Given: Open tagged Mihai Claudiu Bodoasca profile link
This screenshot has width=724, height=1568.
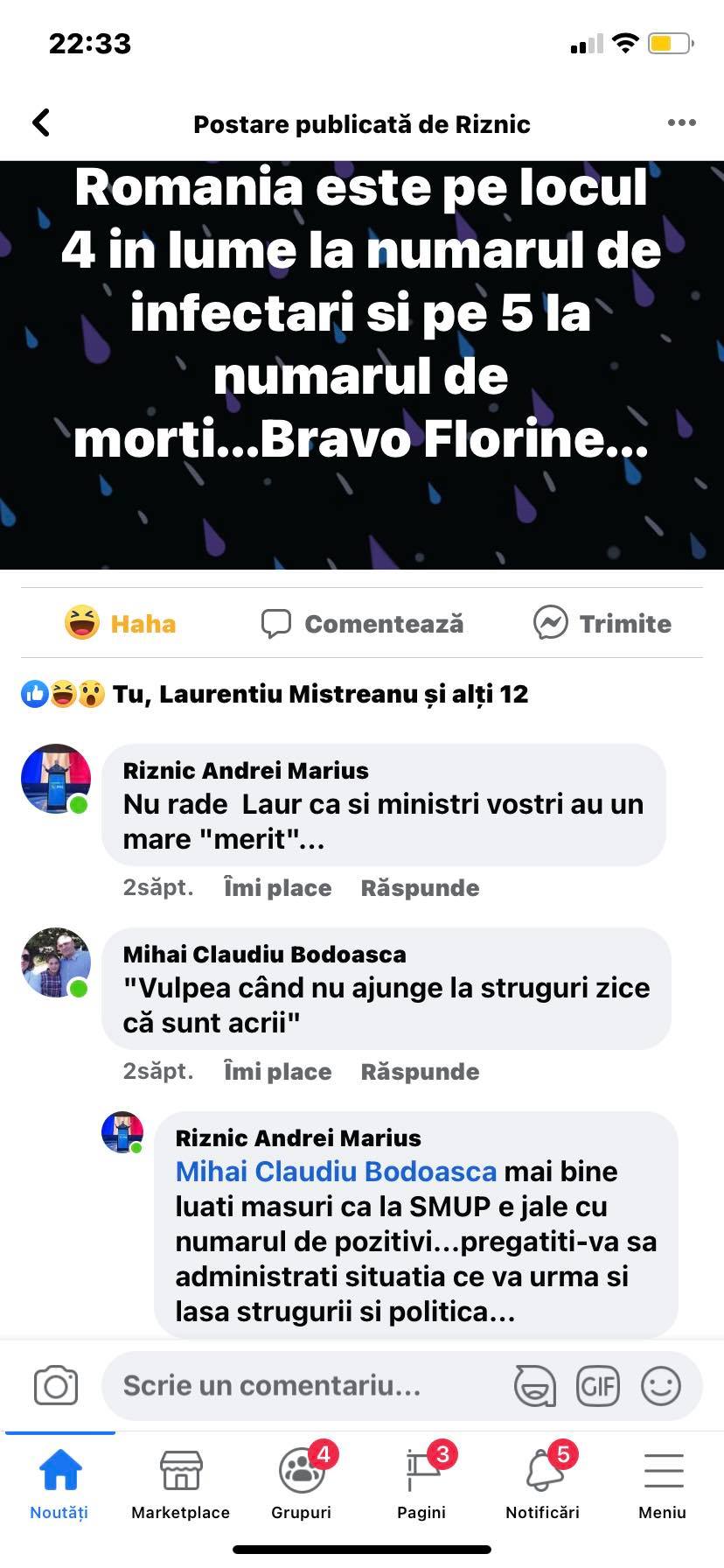Looking at the screenshot, I should (336, 1172).
